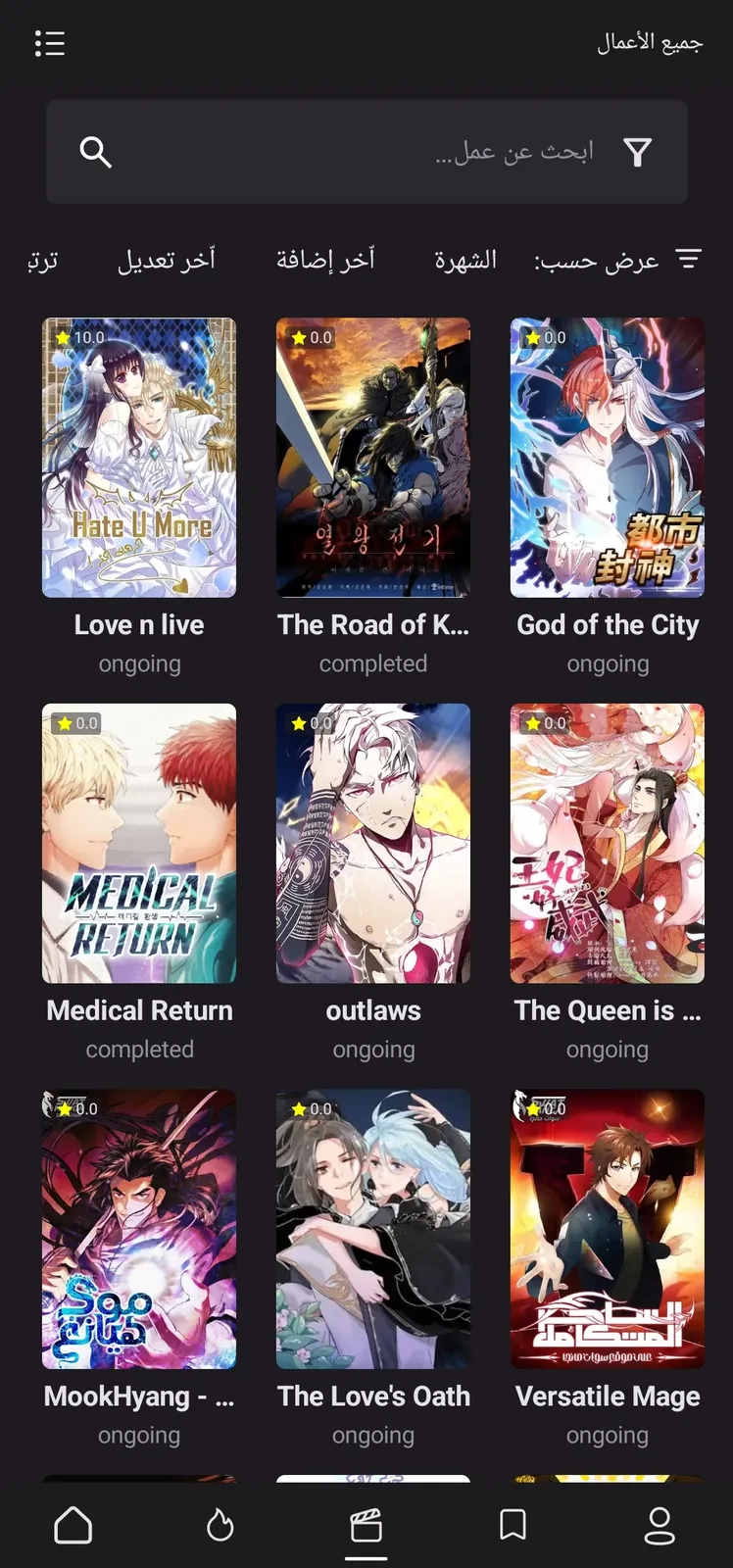Go to the home tab

(73, 1525)
